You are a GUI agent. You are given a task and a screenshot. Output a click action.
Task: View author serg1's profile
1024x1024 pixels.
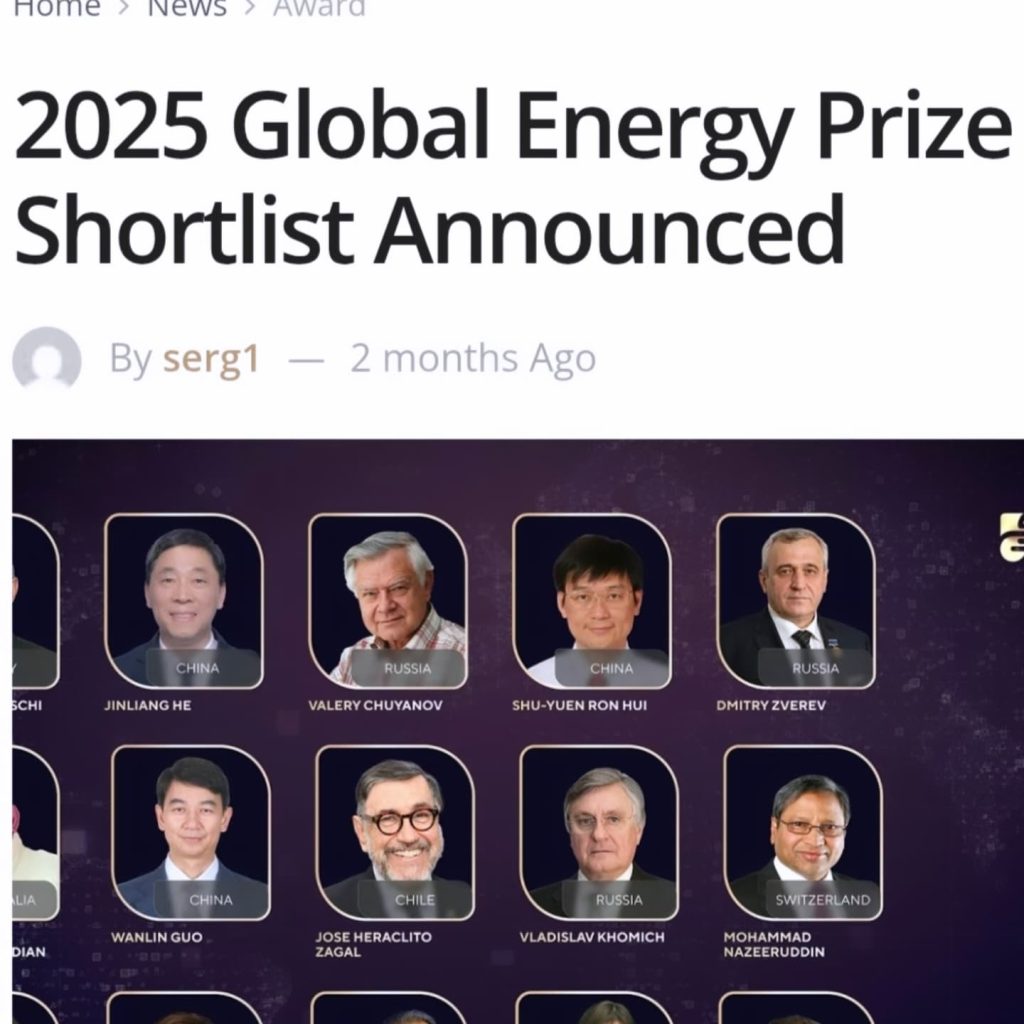[211, 358]
